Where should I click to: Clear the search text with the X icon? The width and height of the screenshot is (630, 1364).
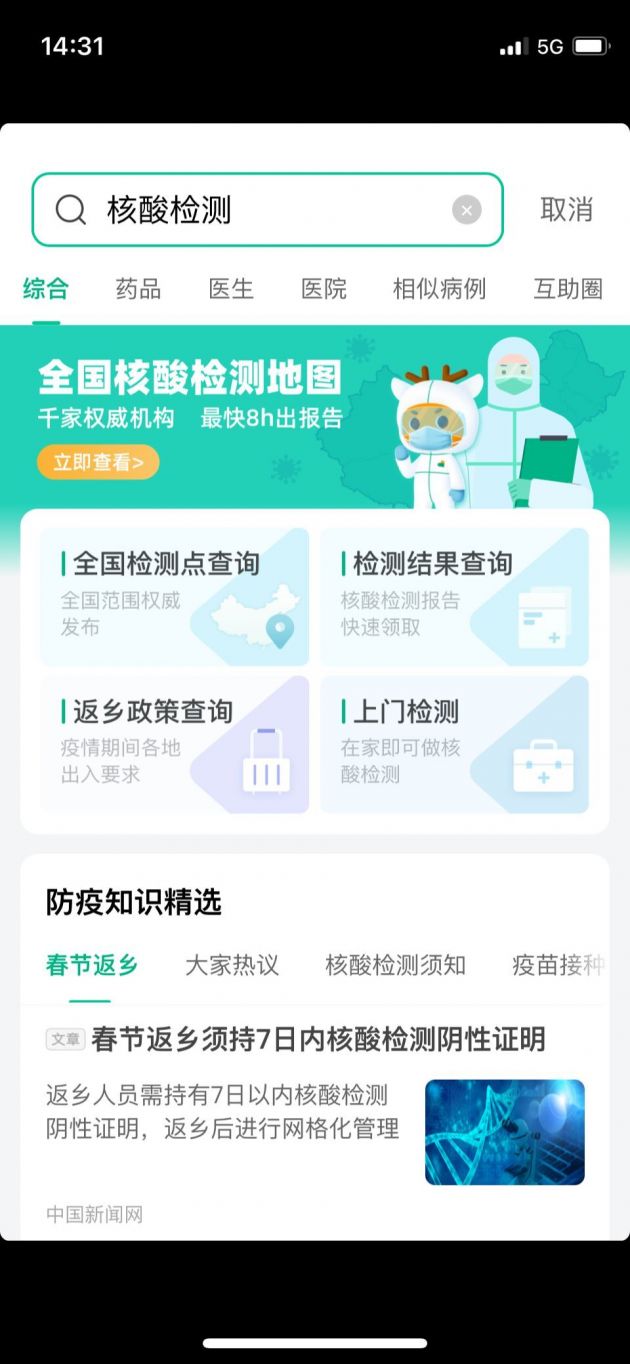466,210
